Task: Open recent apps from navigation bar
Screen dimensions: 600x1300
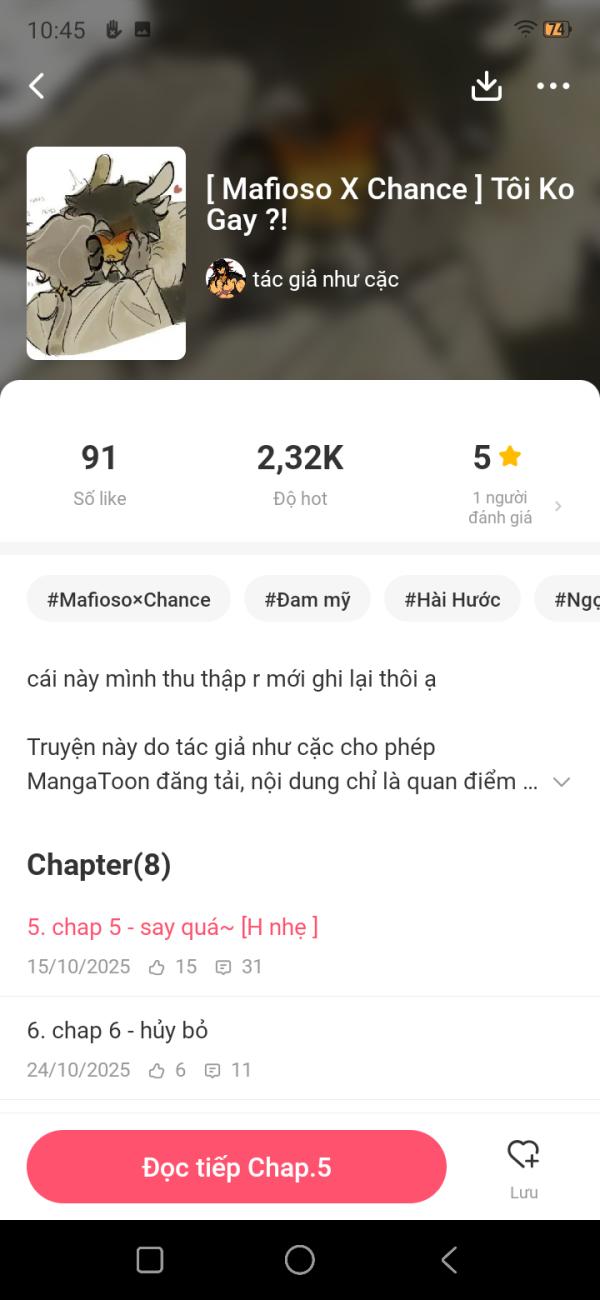Action: [150, 1260]
